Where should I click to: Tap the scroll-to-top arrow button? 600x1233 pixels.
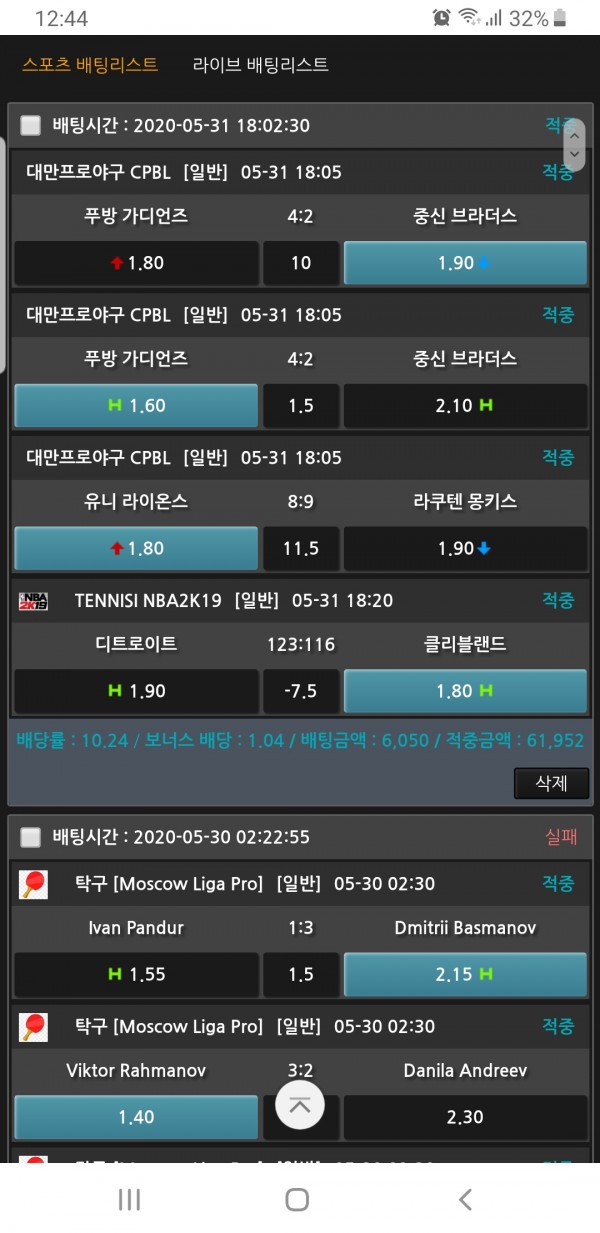(300, 1105)
